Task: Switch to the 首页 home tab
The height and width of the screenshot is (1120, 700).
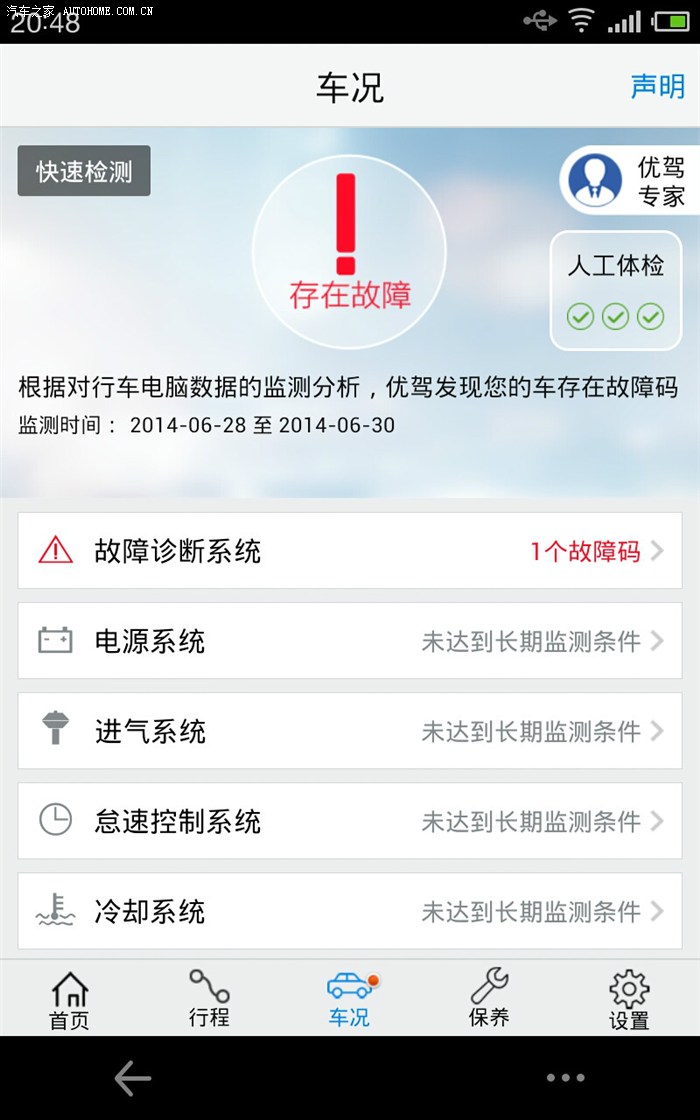Action: tap(70, 999)
